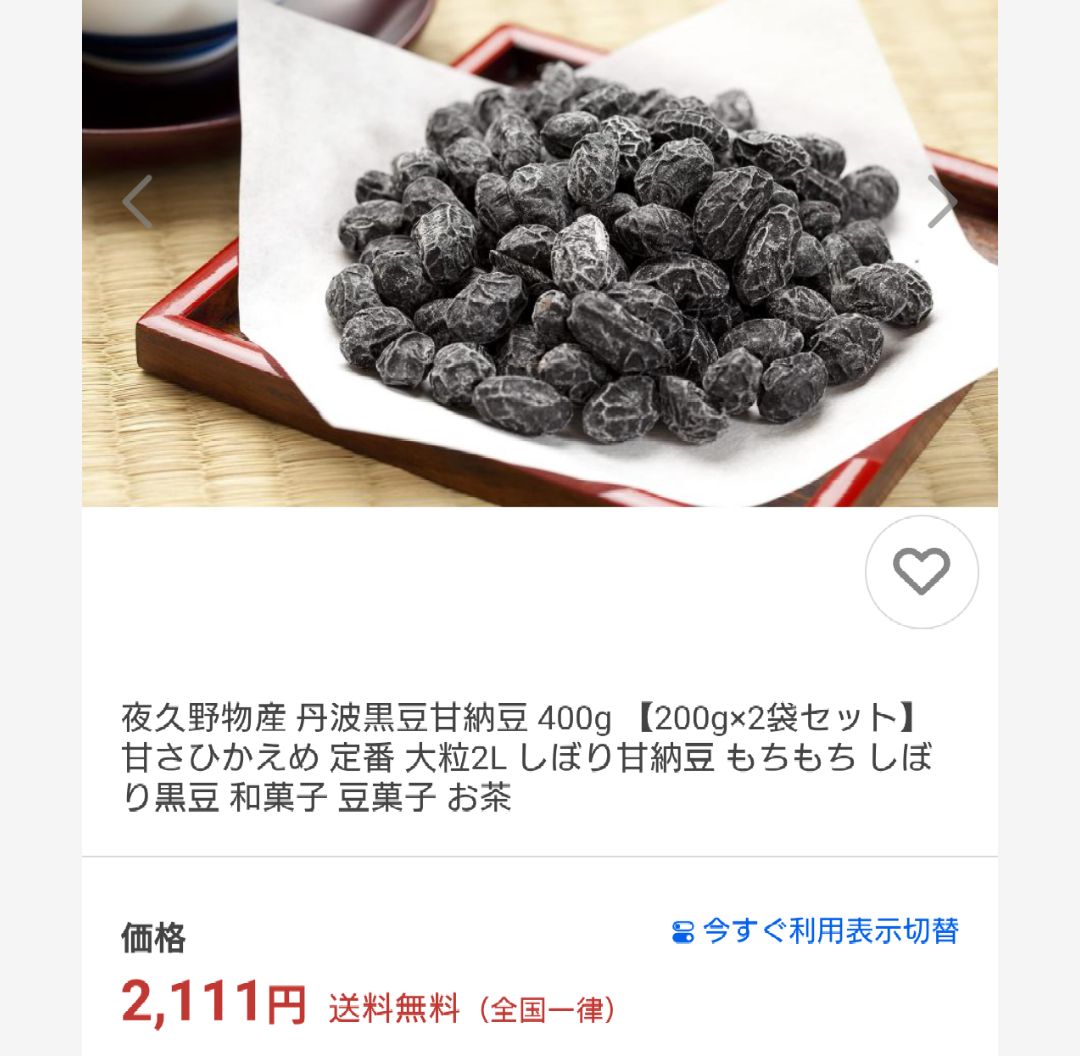Show the previous product image
1080x1062 pixels.
click(137, 202)
